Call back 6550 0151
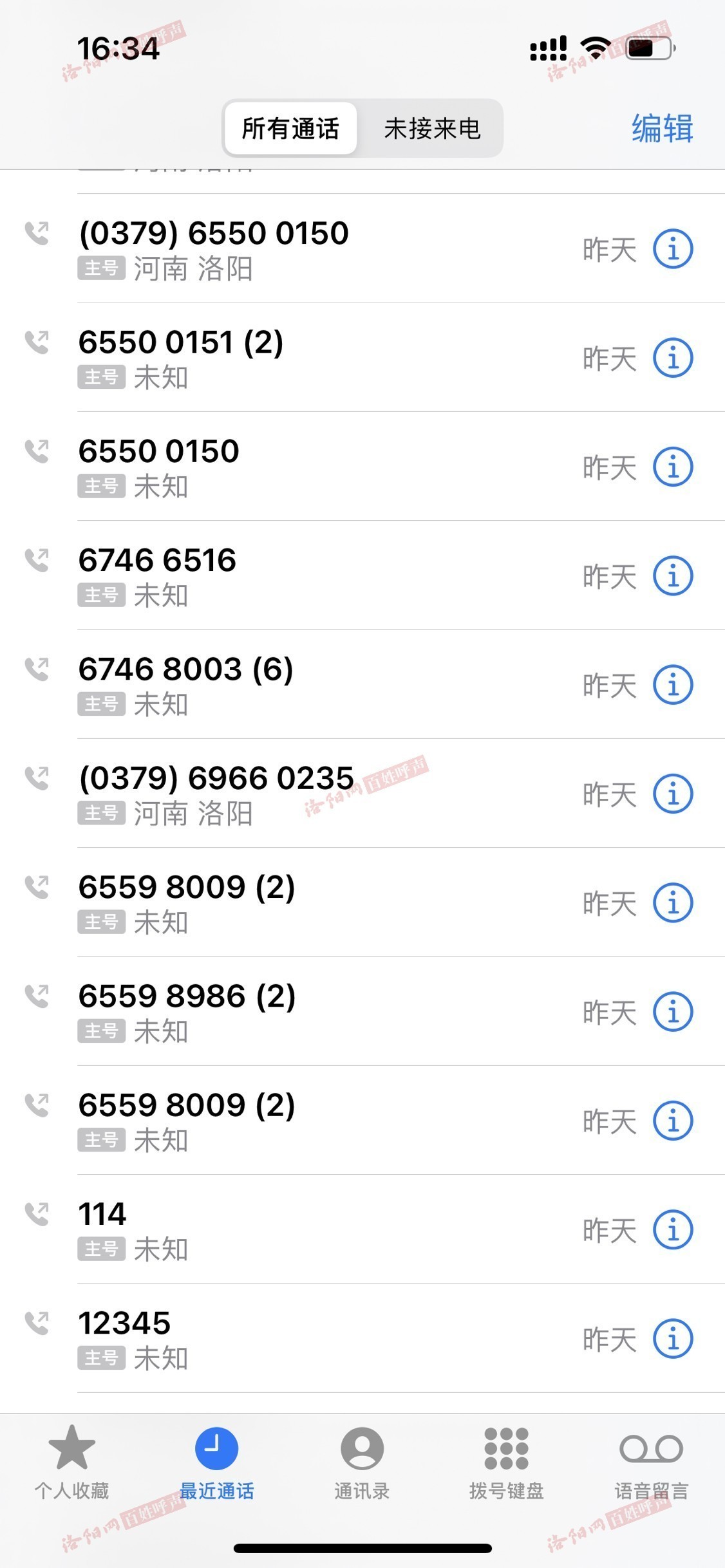Viewport: 725px width, 1568px height. (x=362, y=357)
